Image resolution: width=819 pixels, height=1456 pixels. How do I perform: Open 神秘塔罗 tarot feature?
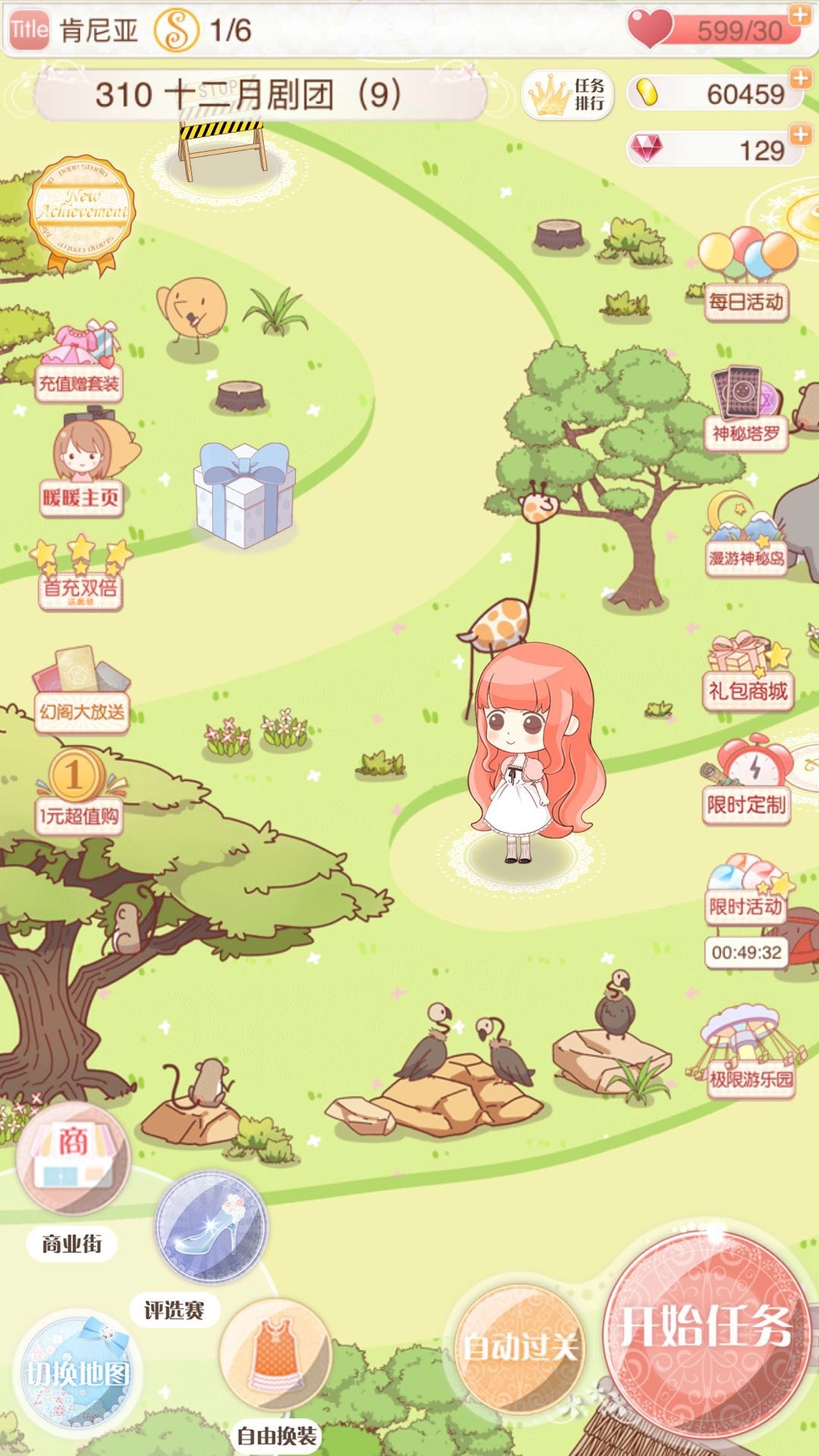[746, 409]
